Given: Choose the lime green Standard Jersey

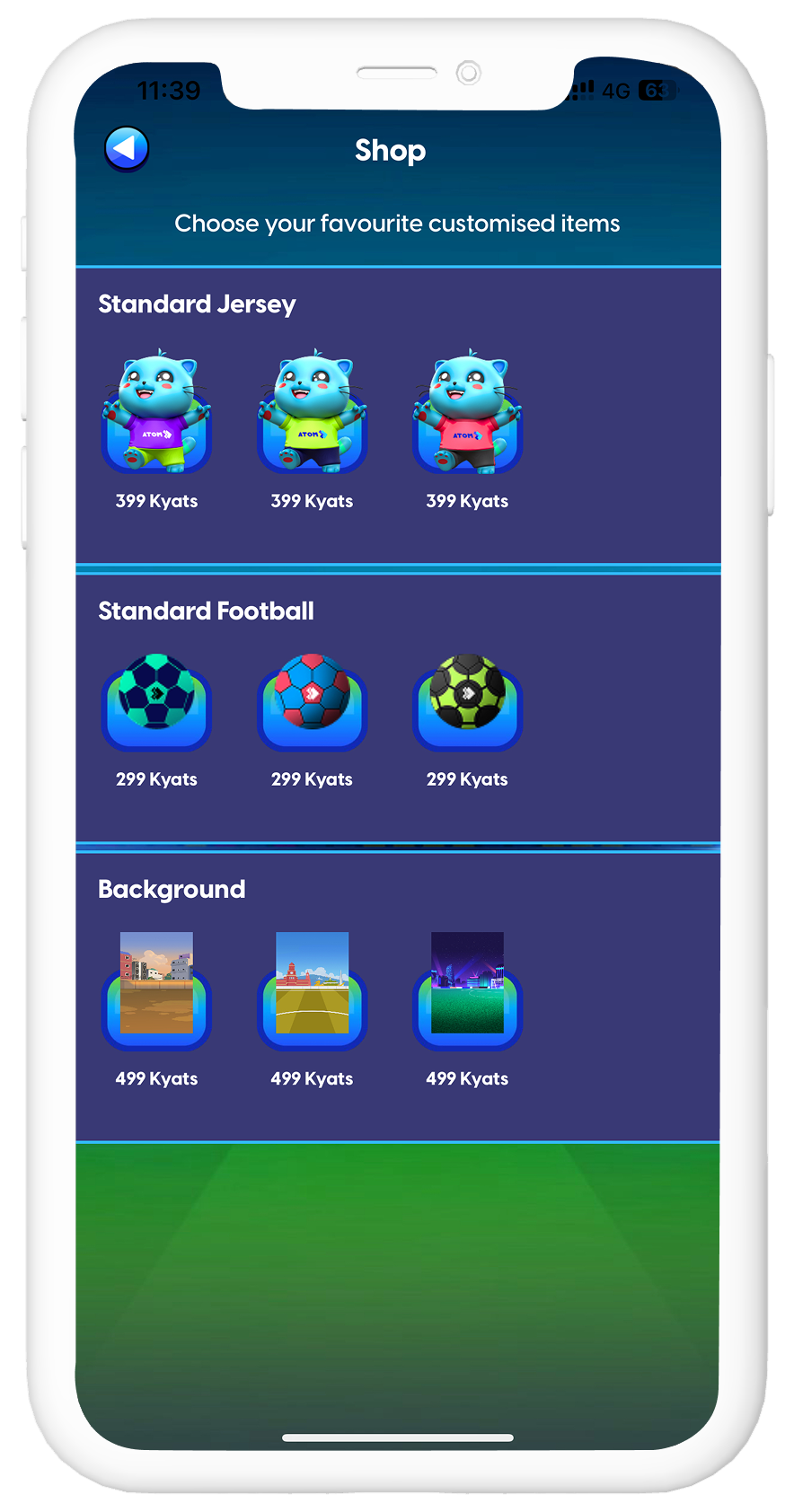Looking at the screenshot, I should [x=312, y=415].
